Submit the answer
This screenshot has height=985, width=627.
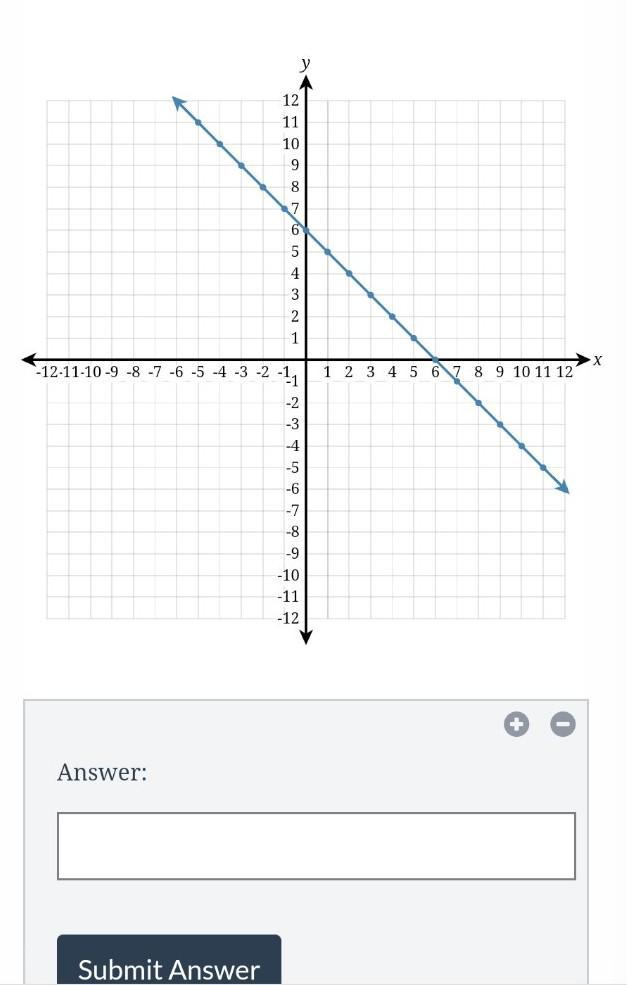coord(169,965)
